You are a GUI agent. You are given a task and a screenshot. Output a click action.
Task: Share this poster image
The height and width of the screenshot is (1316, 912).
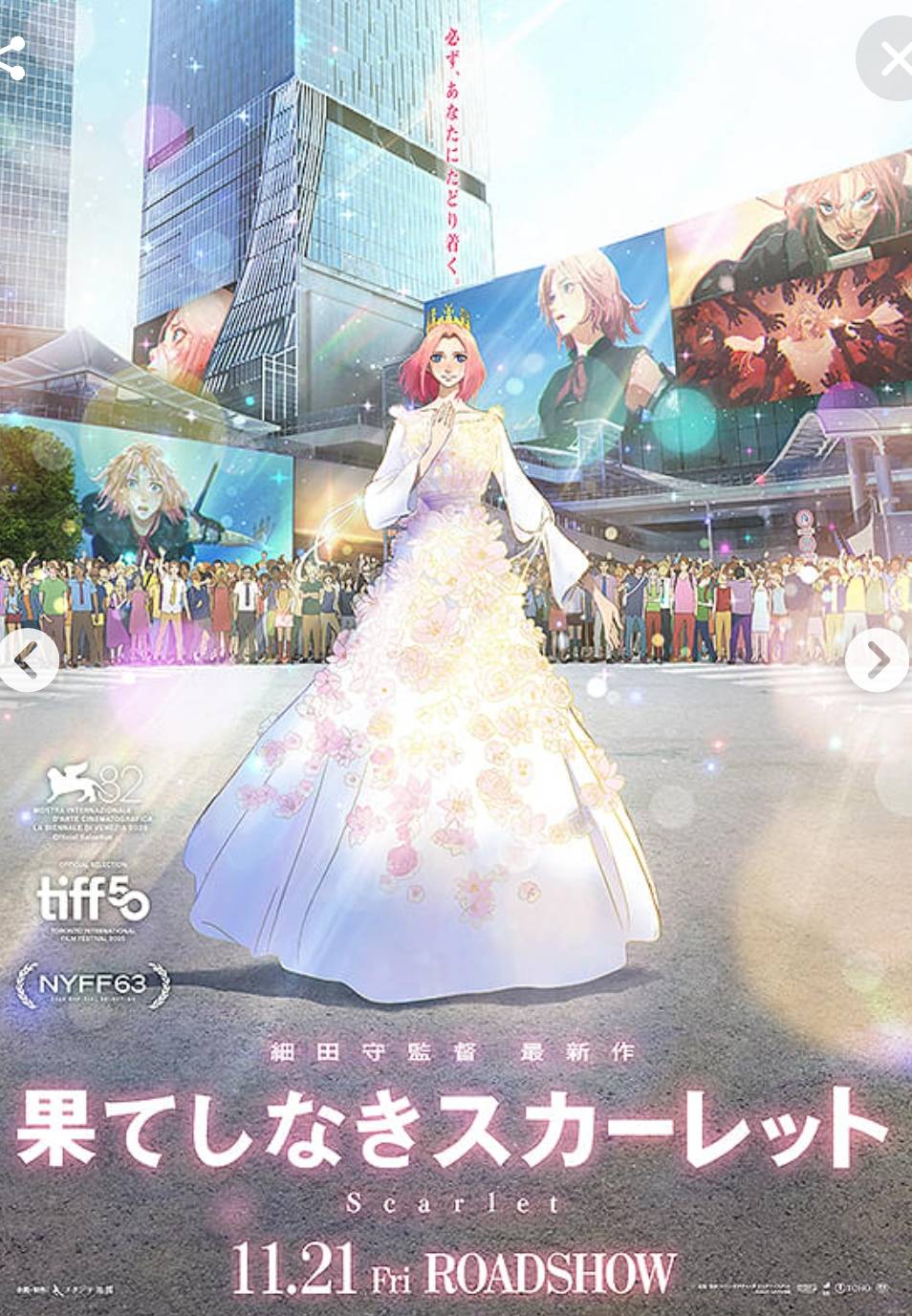[x=11, y=61]
